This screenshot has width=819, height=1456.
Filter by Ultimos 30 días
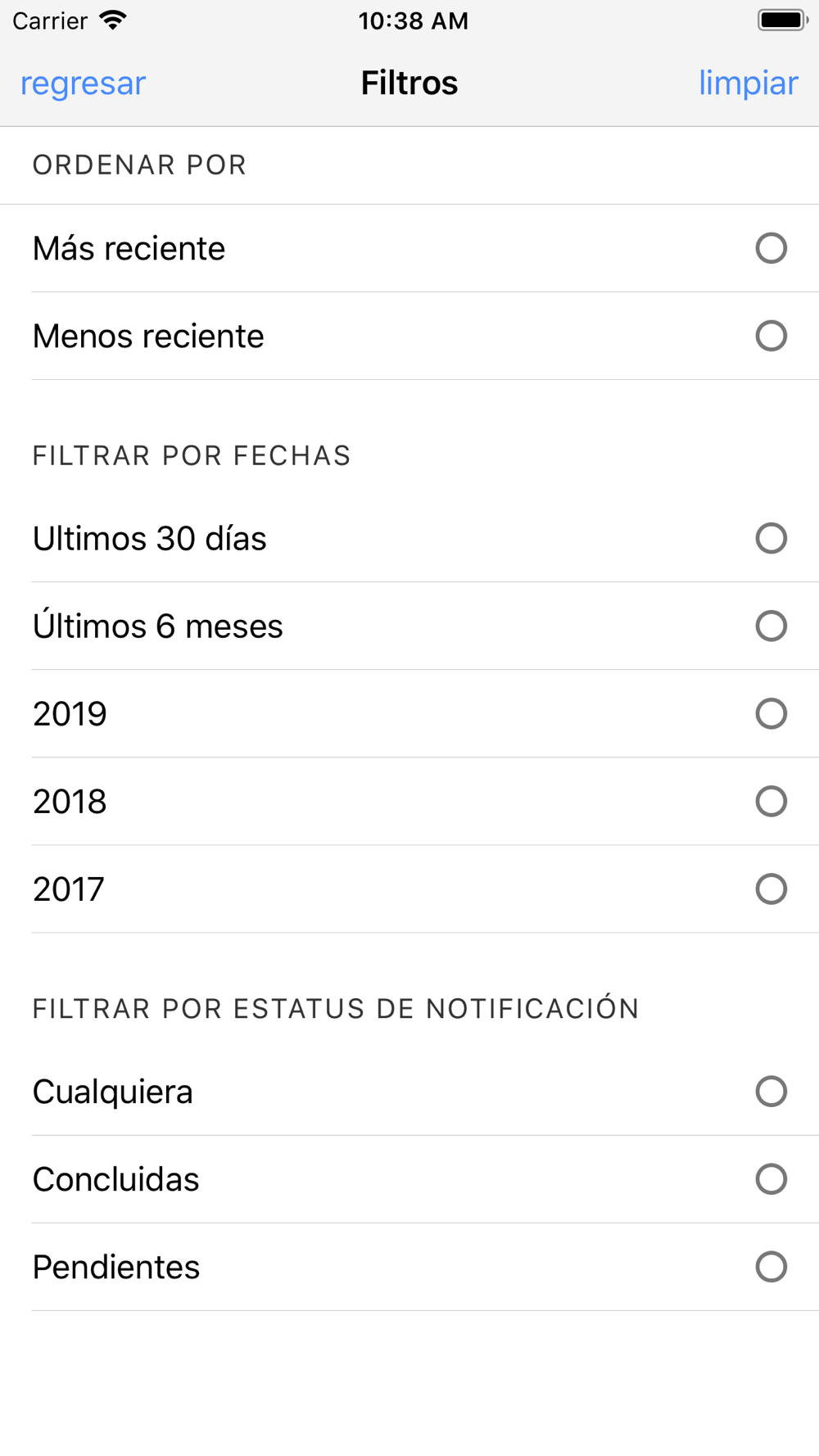[x=409, y=538]
